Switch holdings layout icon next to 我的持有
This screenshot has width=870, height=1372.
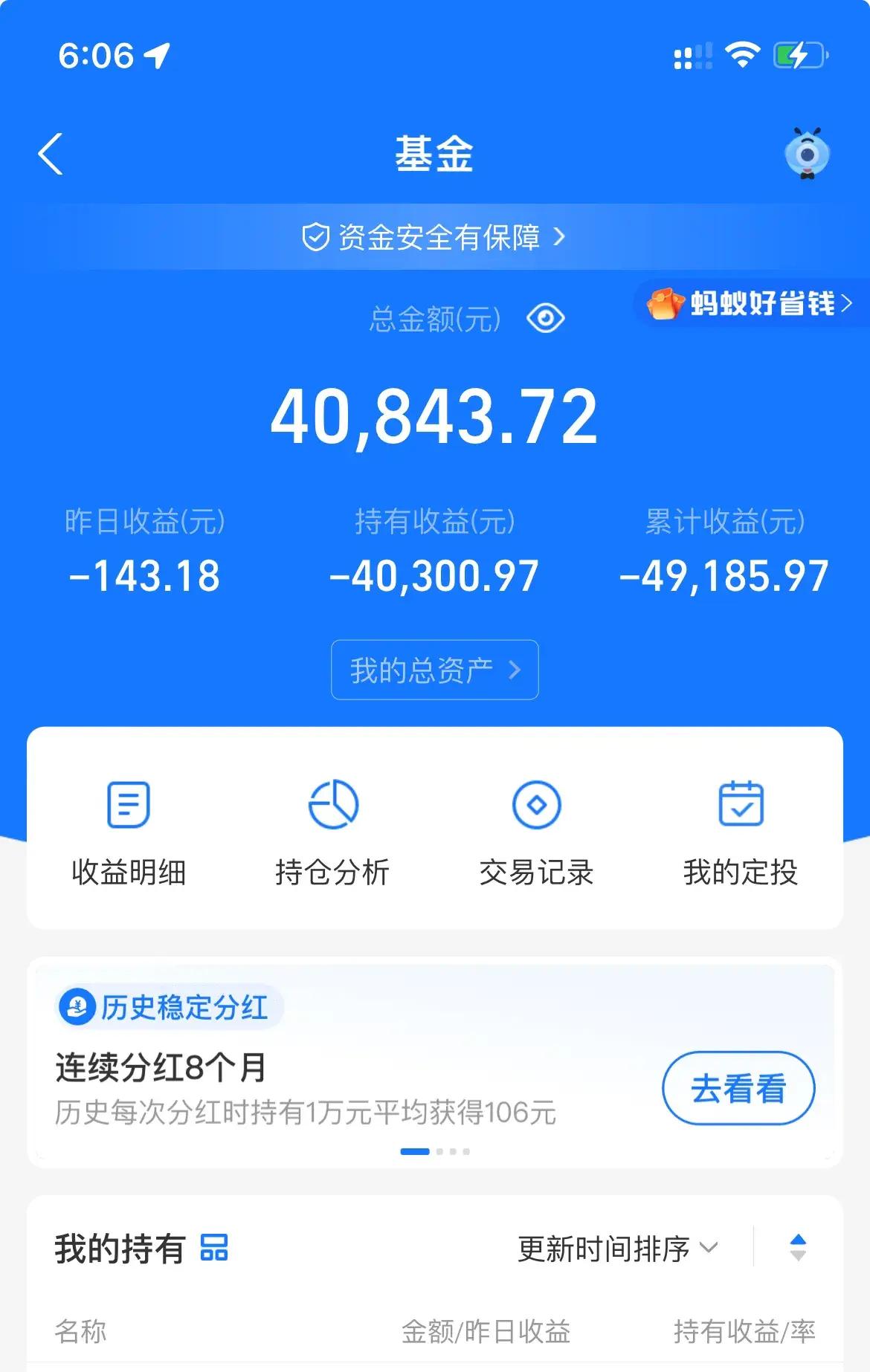pyautogui.click(x=214, y=1248)
